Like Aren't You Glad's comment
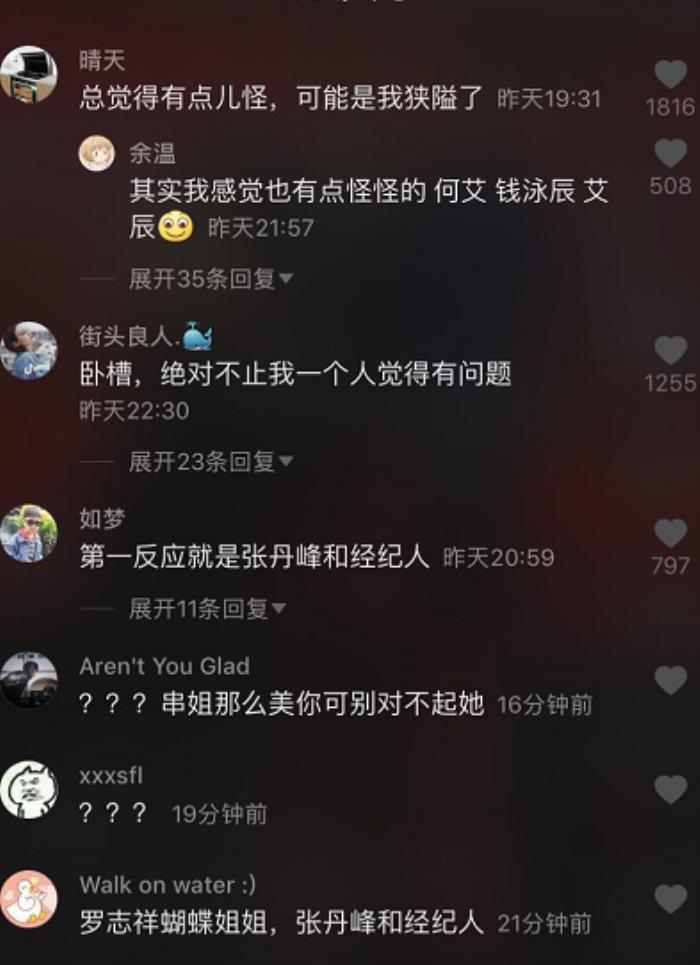 click(670, 680)
